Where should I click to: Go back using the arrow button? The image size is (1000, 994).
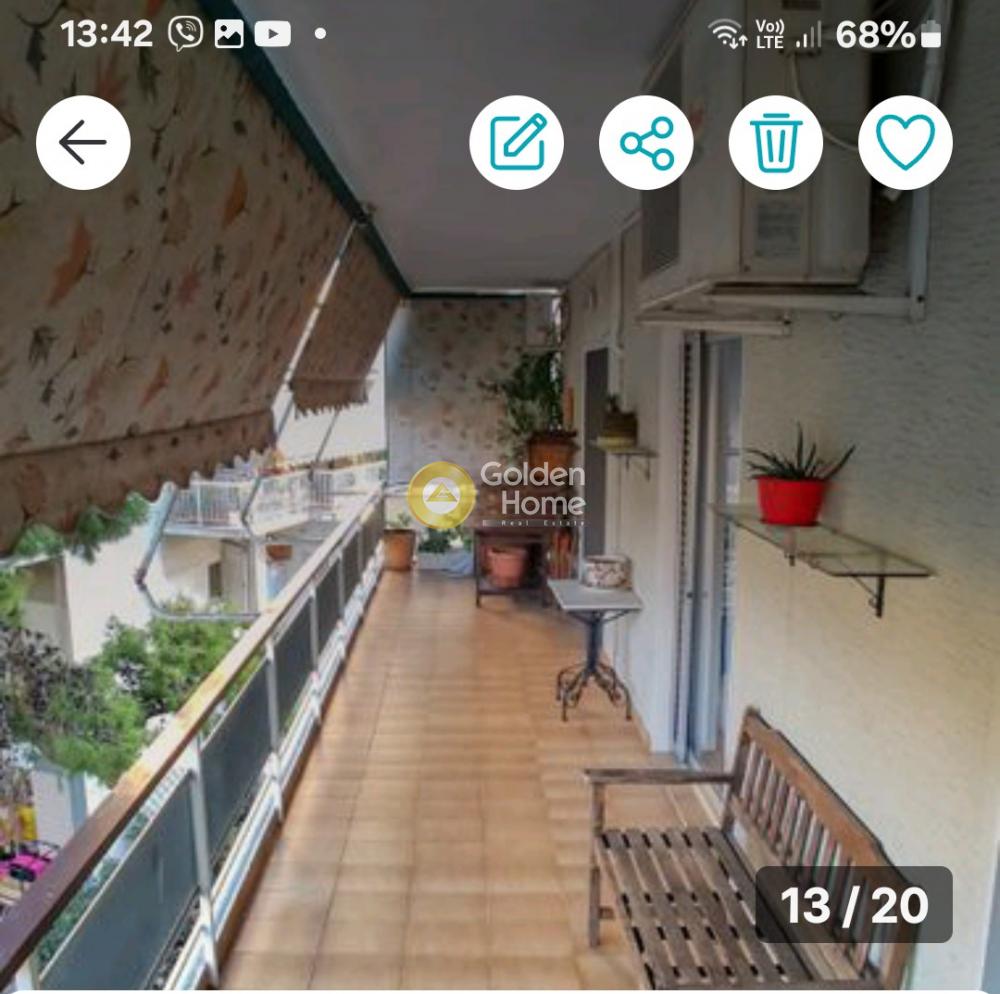click(x=83, y=143)
